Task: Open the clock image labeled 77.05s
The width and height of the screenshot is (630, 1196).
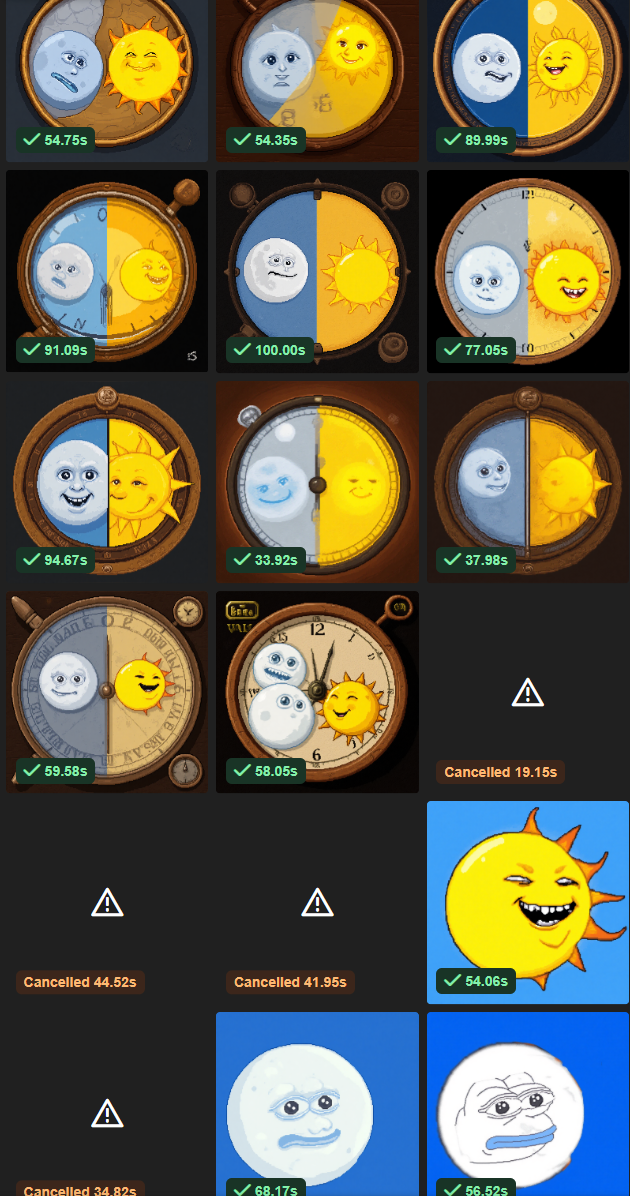Action: 528,271
